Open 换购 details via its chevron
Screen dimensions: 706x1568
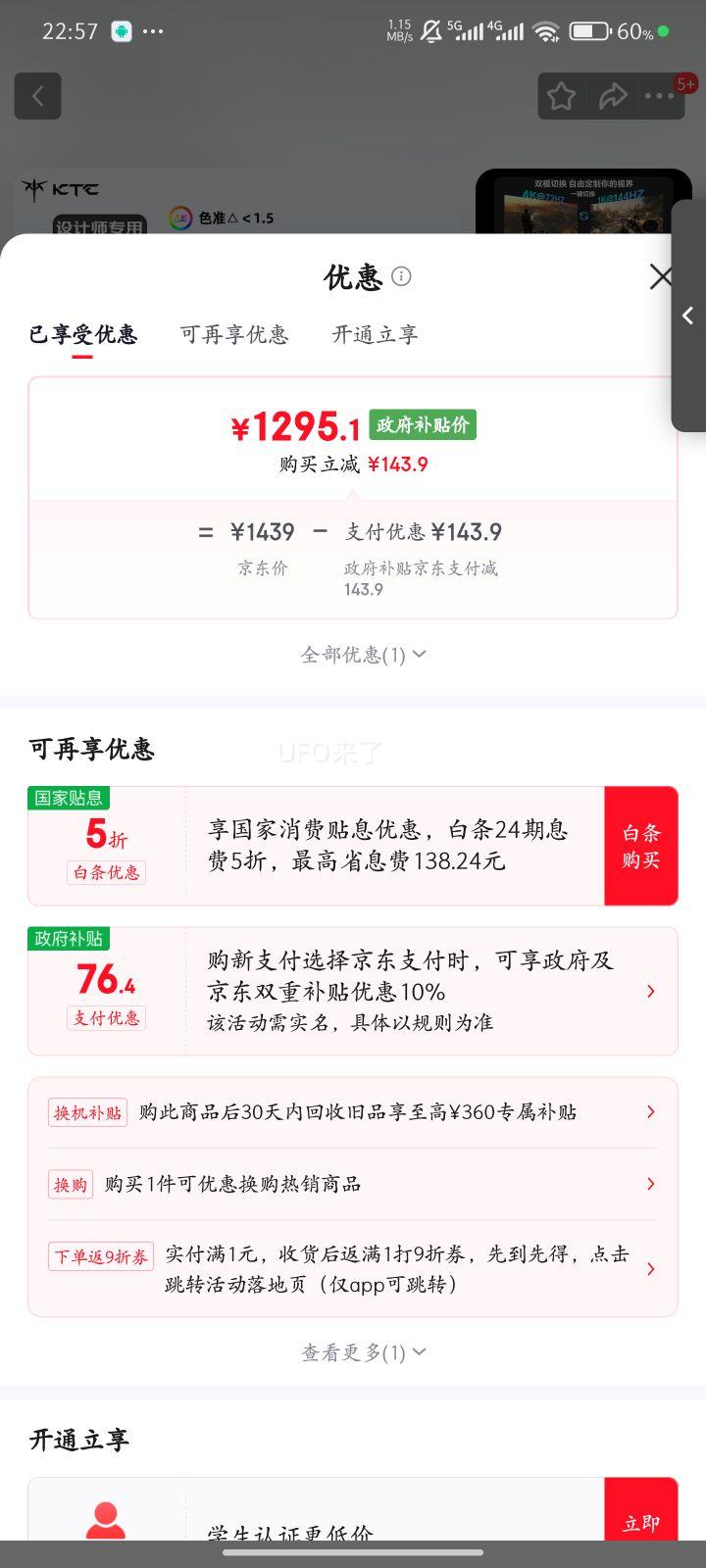(650, 1184)
